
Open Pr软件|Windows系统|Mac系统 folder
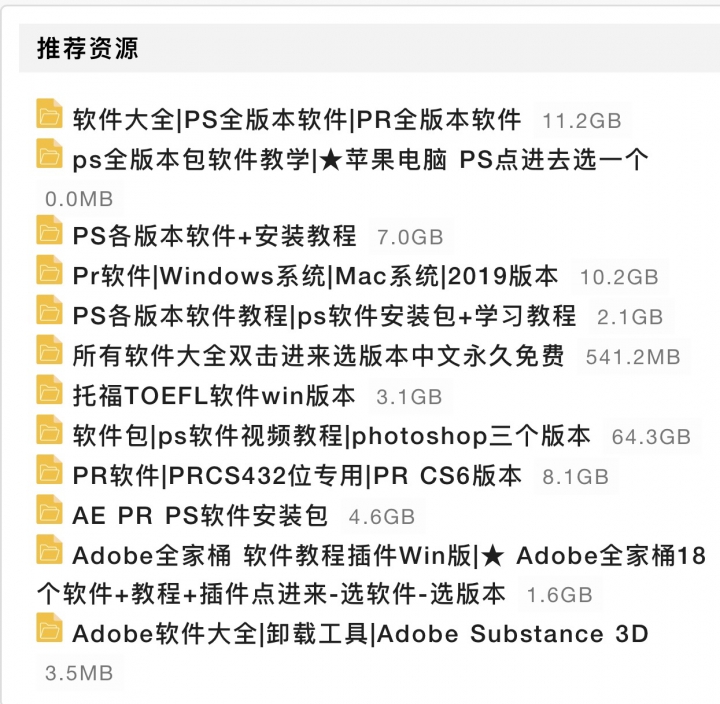coord(315,276)
